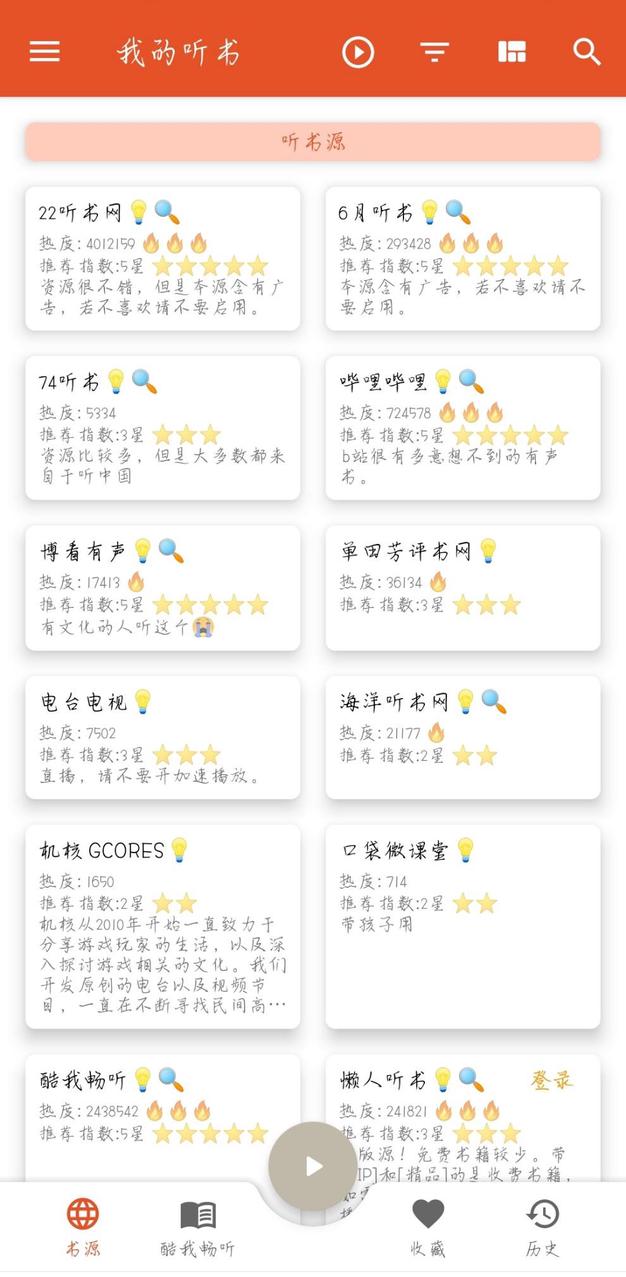The height and width of the screenshot is (1277, 626).
Task: Switch to the 收藏 favorites tab
Action: coord(428,1229)
